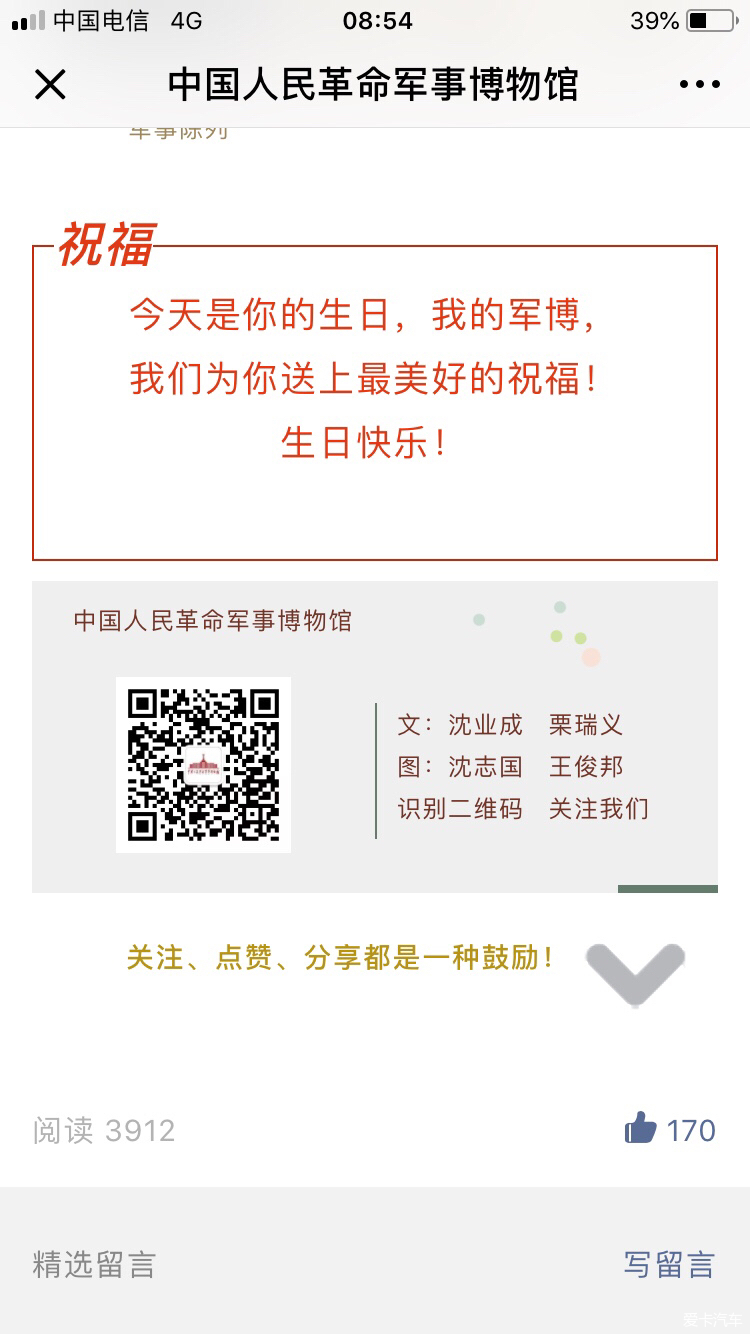Image resolution: width=750 pixels, height=1334 pixels.
Task: Tap 写留言 to write a comment
Action: 669,1265
